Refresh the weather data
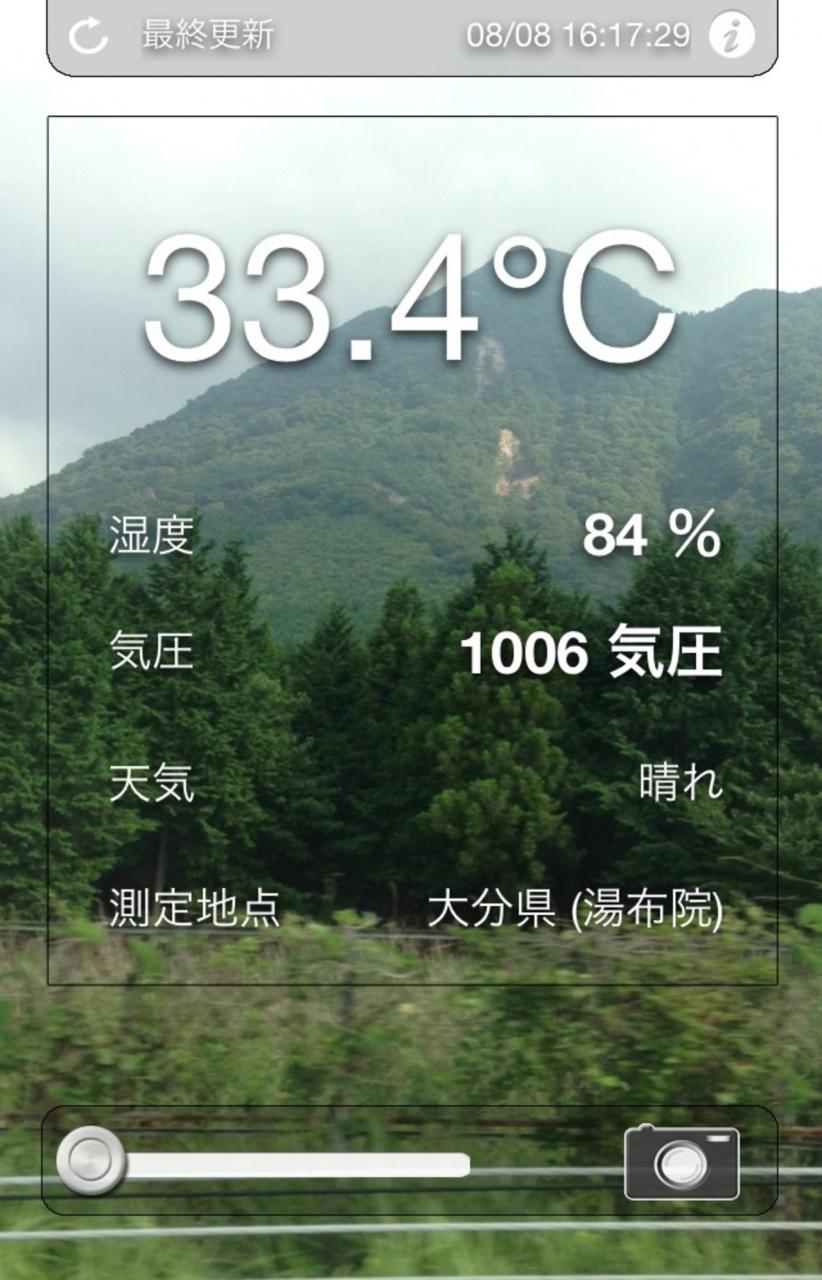The height and width of the screenshot is (1280, 822). (x=88, y=37)
